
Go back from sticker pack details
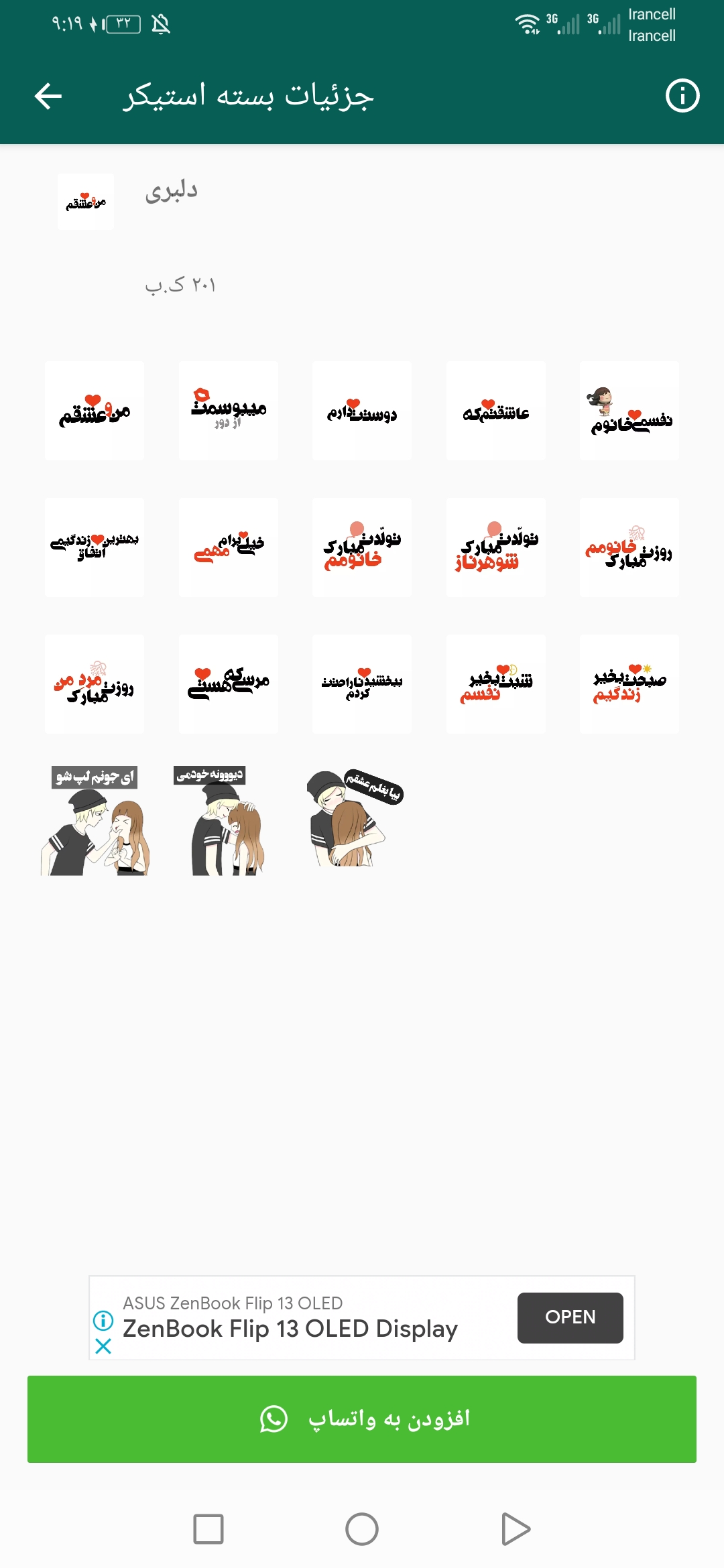pos(48,96)
